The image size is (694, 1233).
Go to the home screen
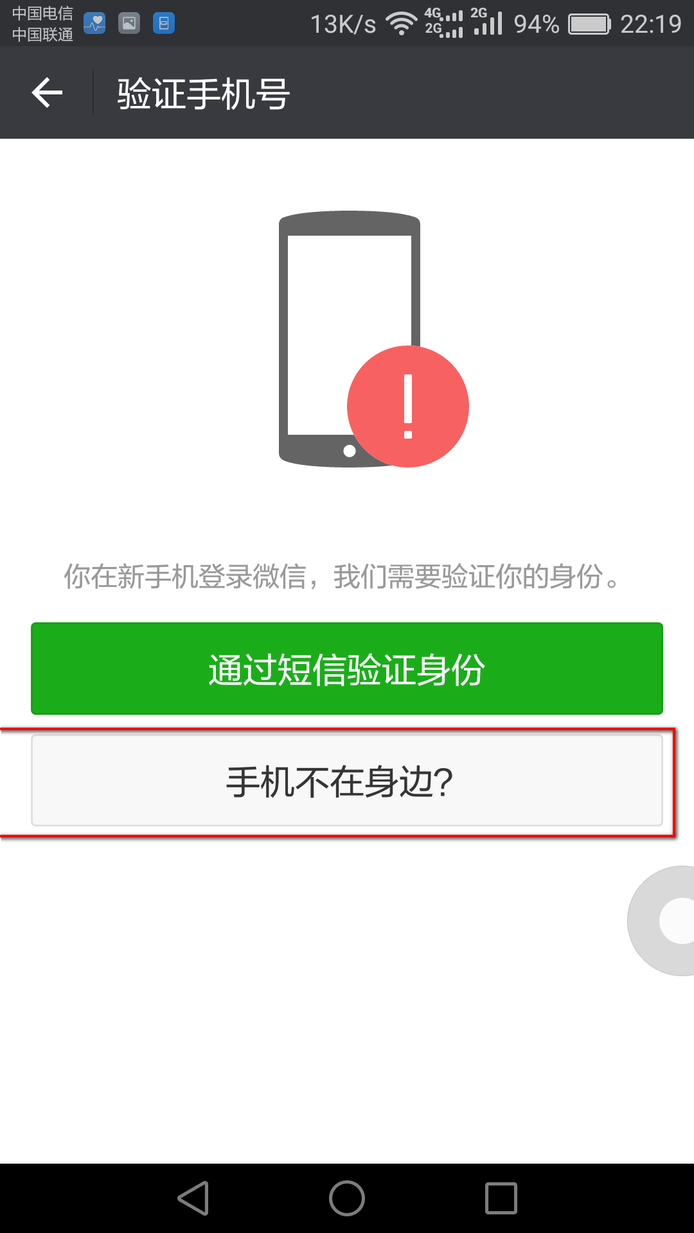[x=347, y=1197]
